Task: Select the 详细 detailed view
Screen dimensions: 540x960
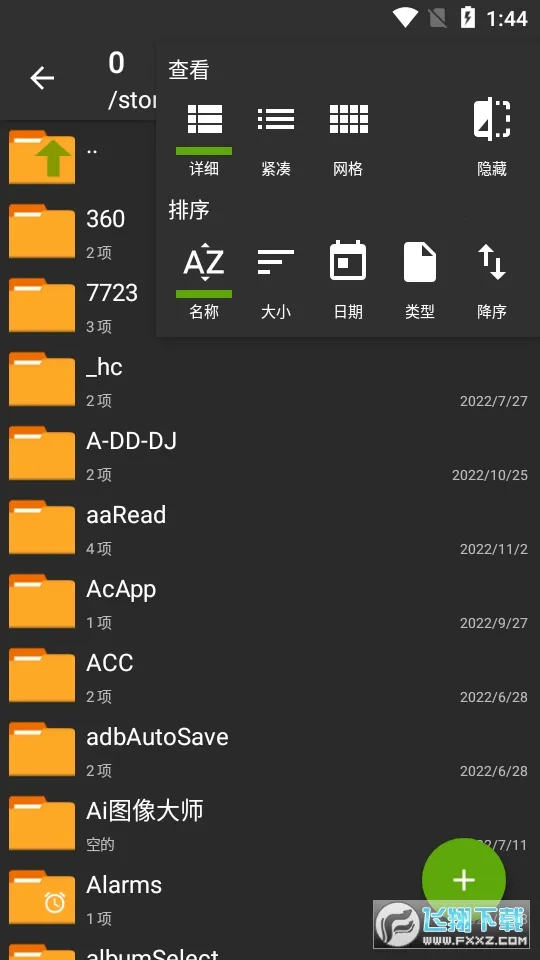Action: (204, 138)
